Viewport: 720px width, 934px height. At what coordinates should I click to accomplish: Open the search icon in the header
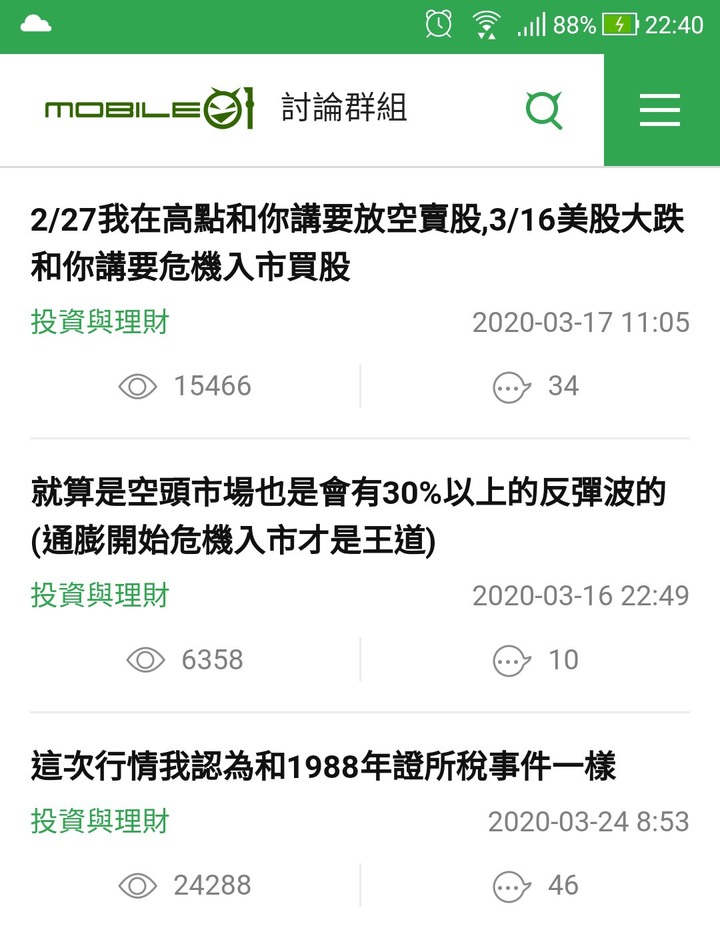point(544,110)
